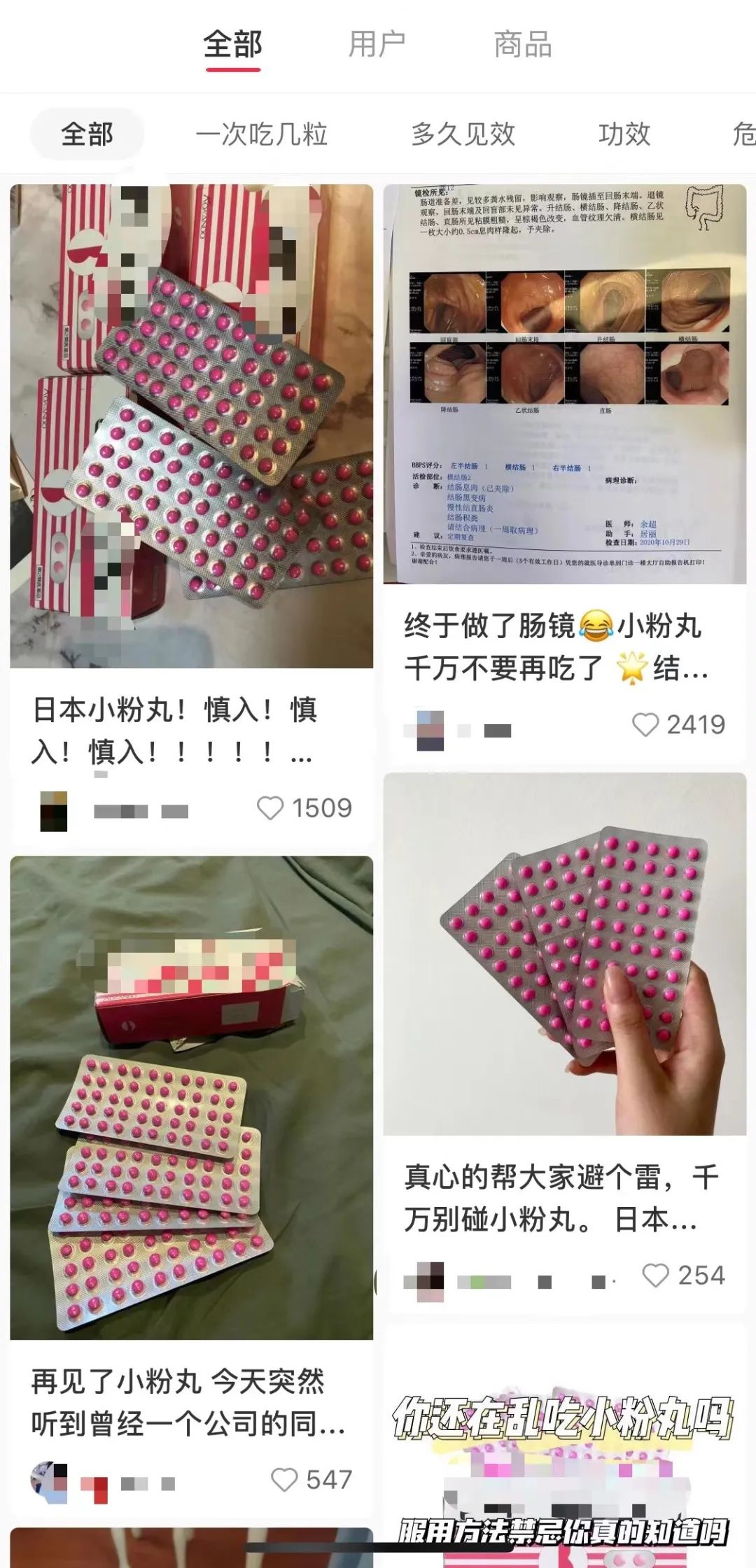Open post 日本小粉丸！慎入！

[191, 425]
